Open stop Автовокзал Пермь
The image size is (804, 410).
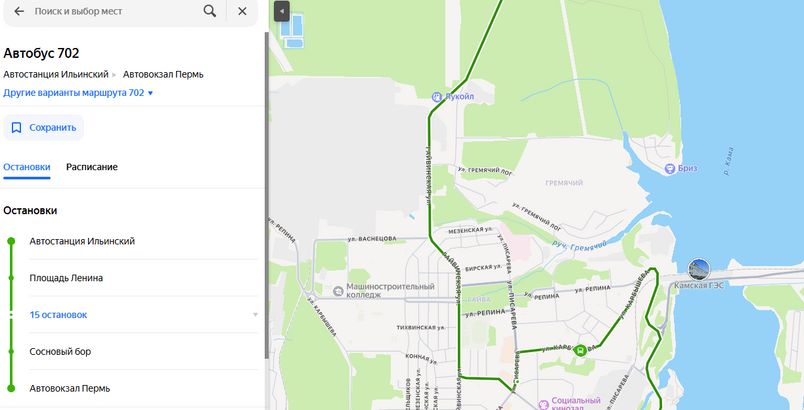coord(70,388)
